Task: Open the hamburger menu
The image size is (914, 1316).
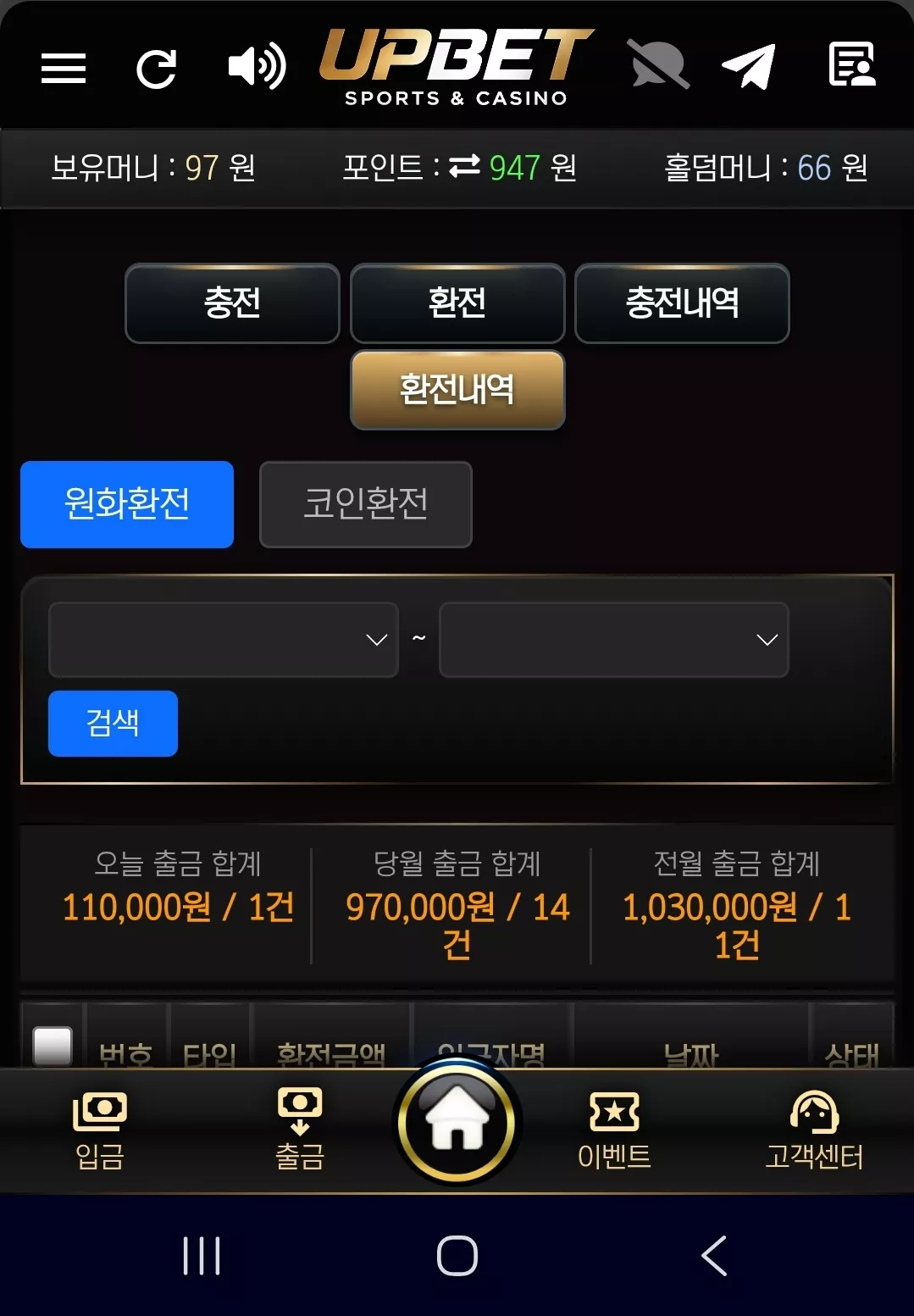Action: click(64, 68)
